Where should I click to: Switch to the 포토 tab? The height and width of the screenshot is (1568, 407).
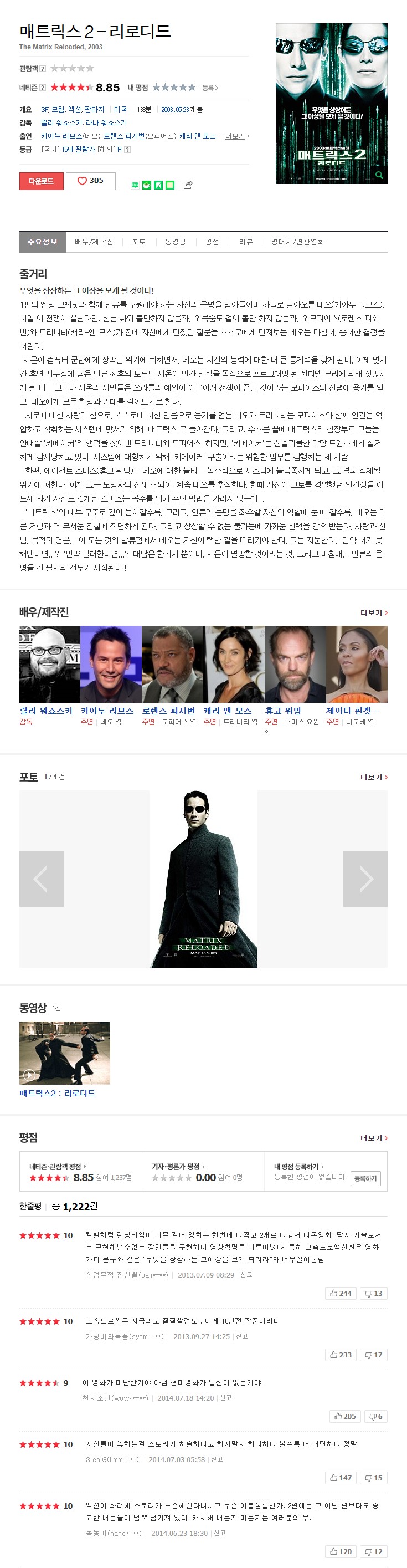pyautogui.click(x=138, y=242)
